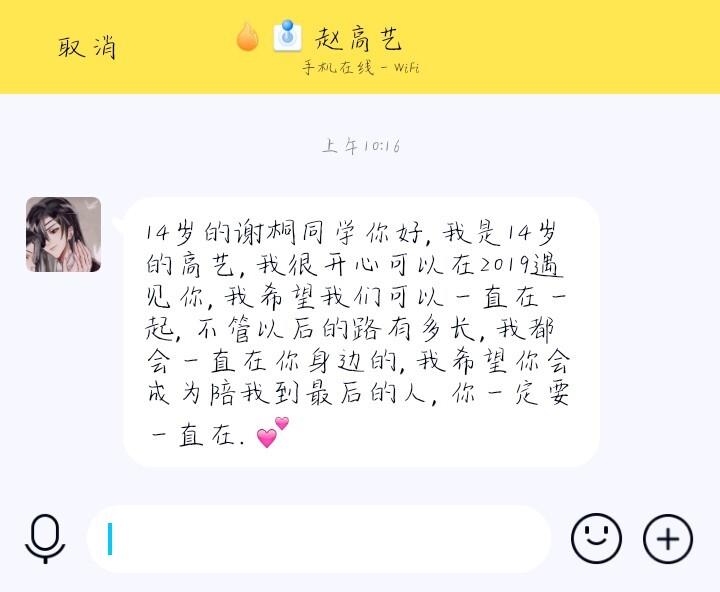Screen dimensions: 720x592
Task: Focus the message text field
Action: (x=320, y=539)
